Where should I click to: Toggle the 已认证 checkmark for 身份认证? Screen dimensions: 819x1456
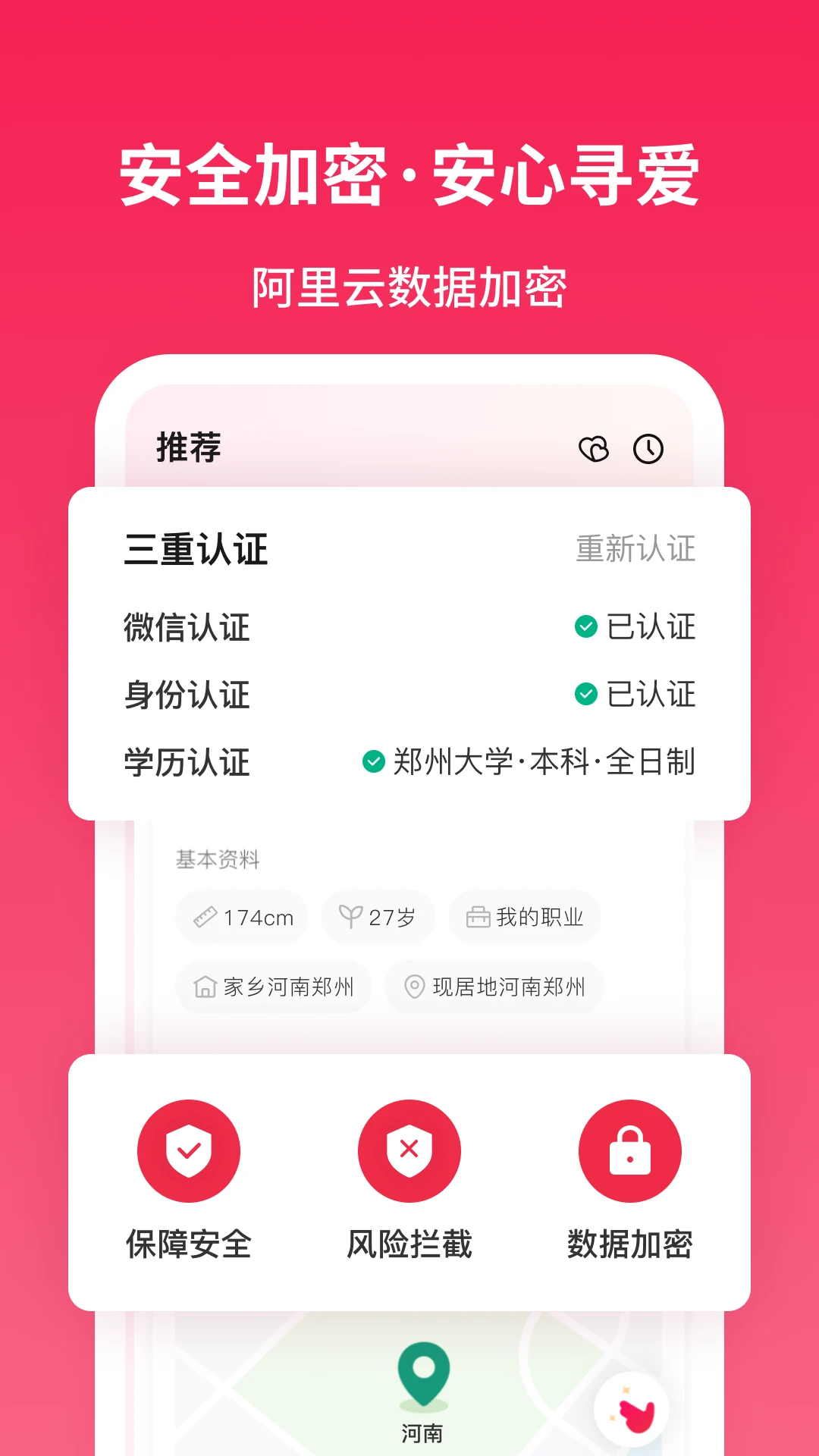pos(585,695)
